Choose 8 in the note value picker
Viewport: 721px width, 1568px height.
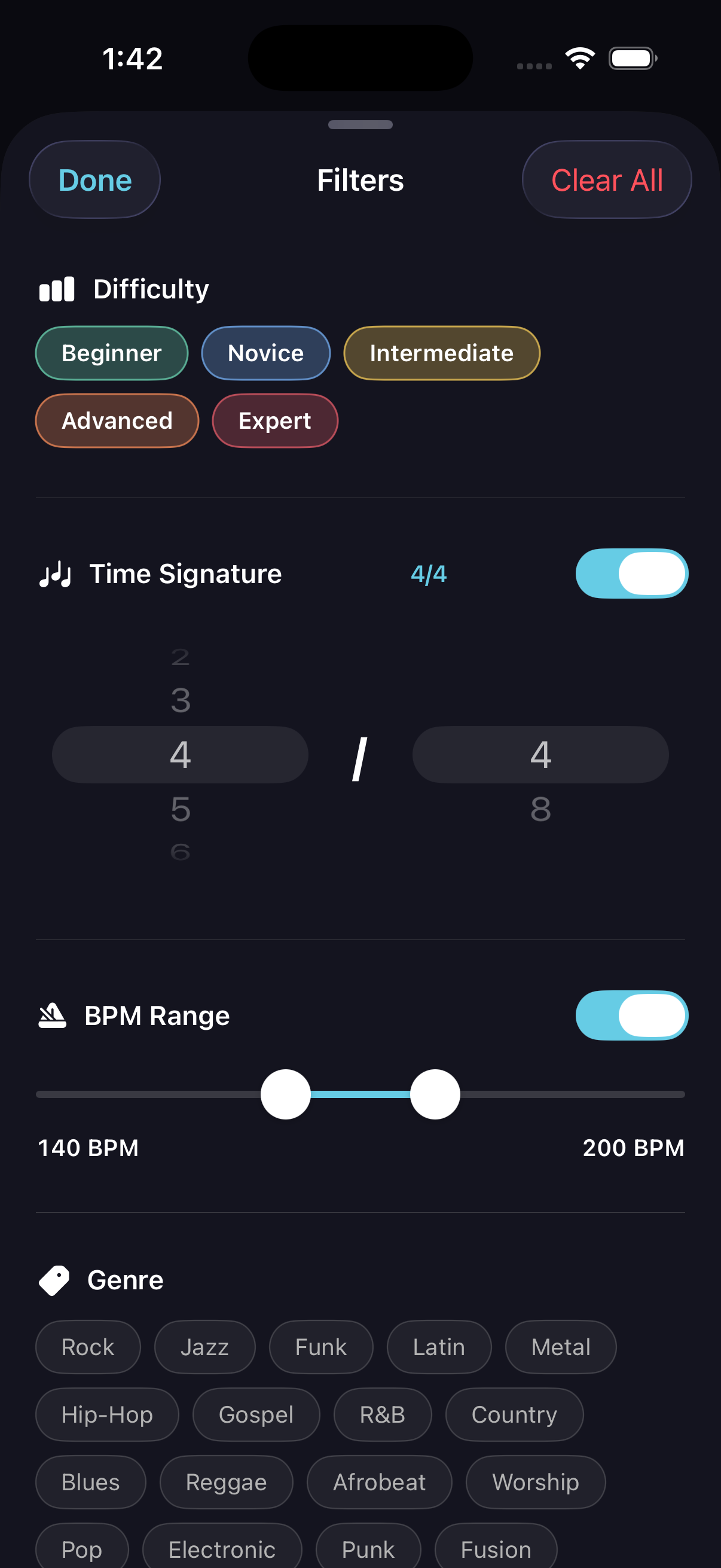click(x=540, y=810)
